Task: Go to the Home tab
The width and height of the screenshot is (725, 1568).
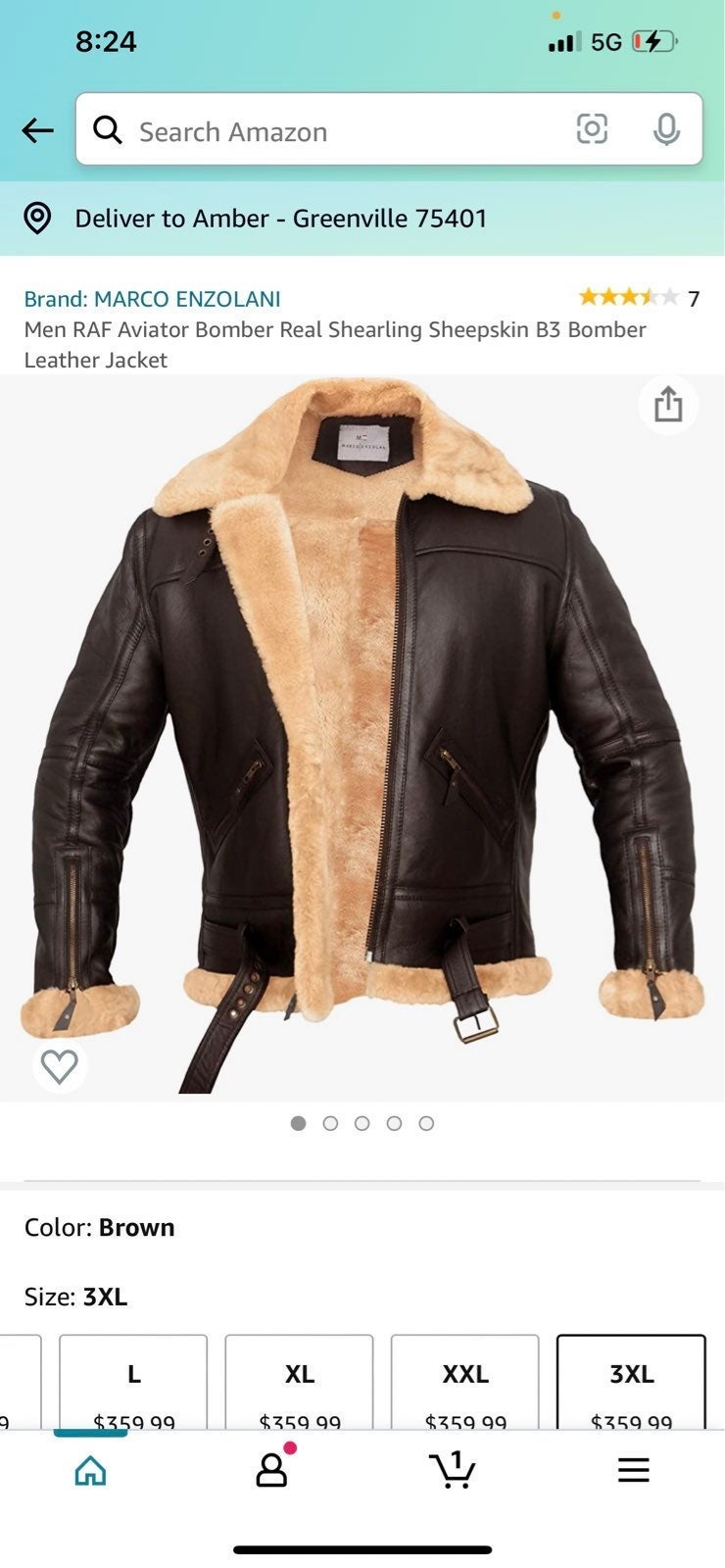Action: pos(90,1470)
